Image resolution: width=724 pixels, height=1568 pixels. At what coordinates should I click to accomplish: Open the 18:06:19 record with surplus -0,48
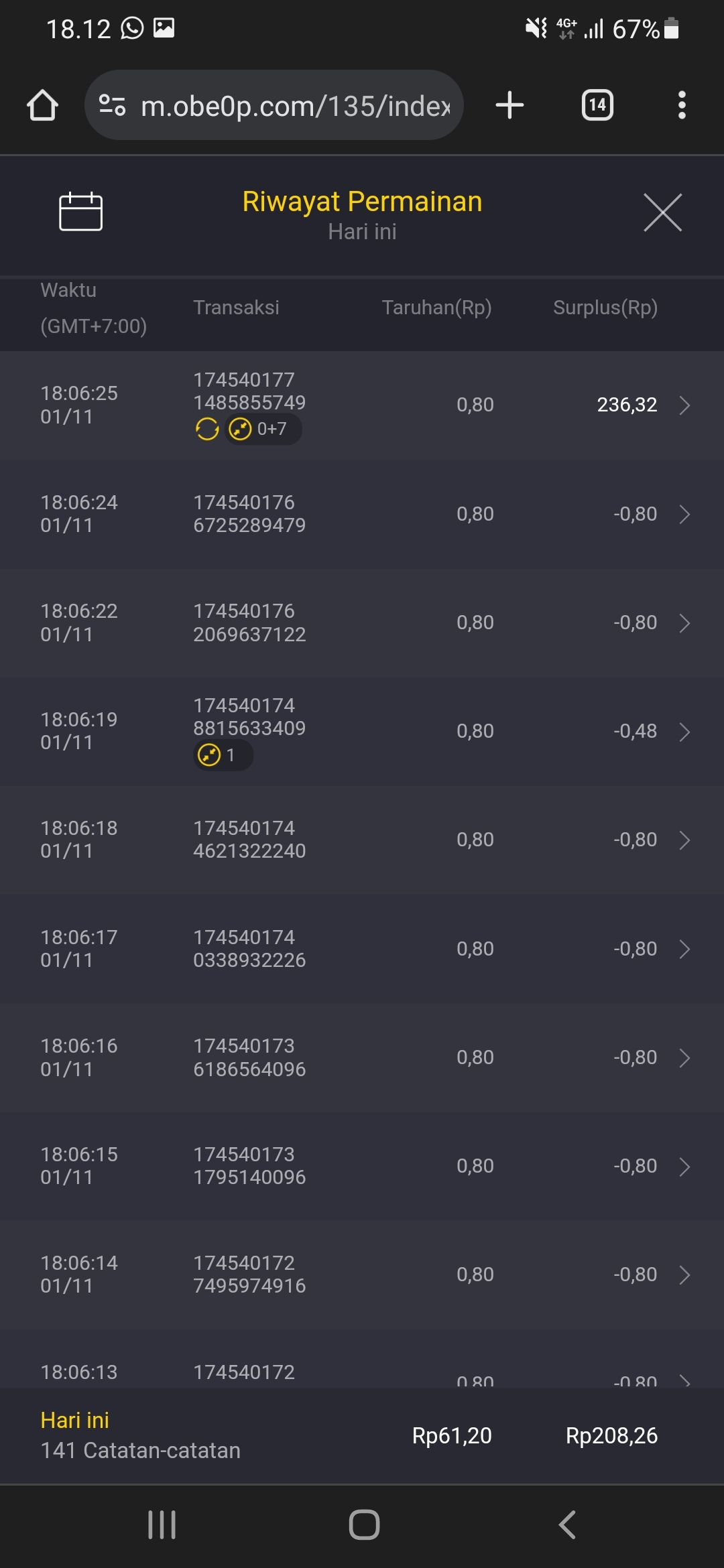click(684, 731)
